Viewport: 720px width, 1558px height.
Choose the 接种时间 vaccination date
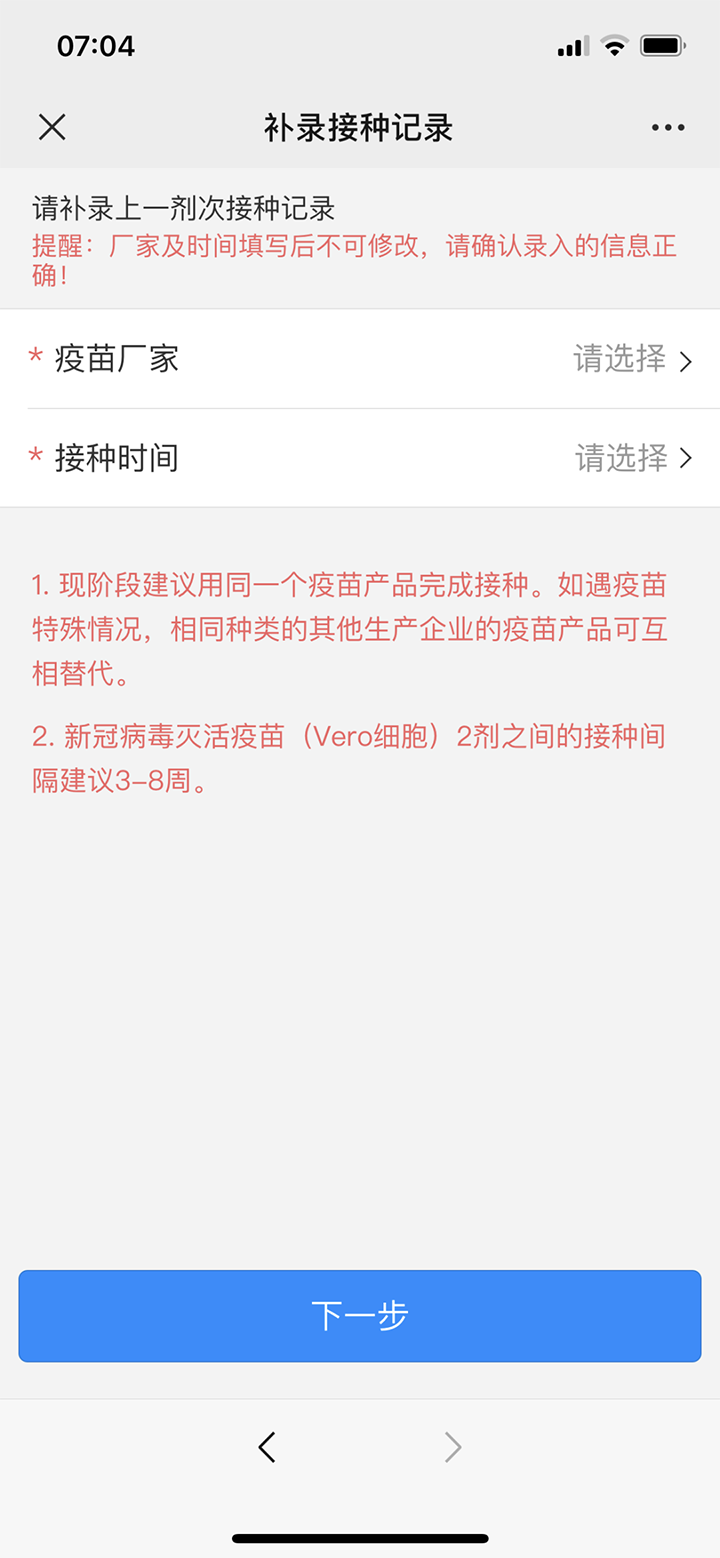point(632,458)
